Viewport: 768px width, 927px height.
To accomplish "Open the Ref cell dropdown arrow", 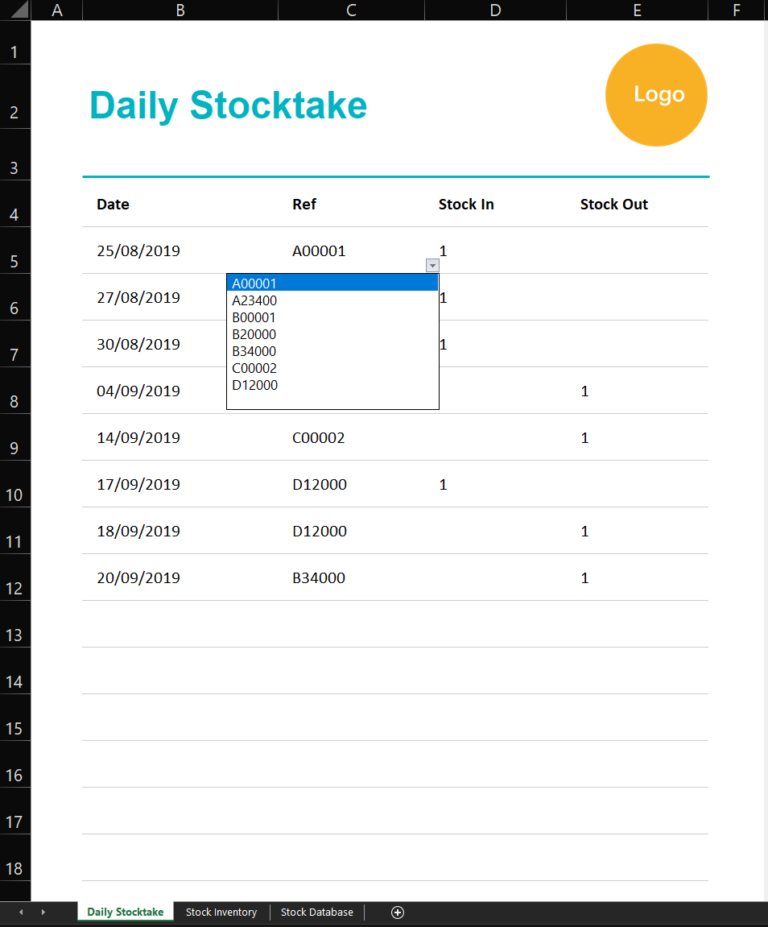I will pos(432,265).
